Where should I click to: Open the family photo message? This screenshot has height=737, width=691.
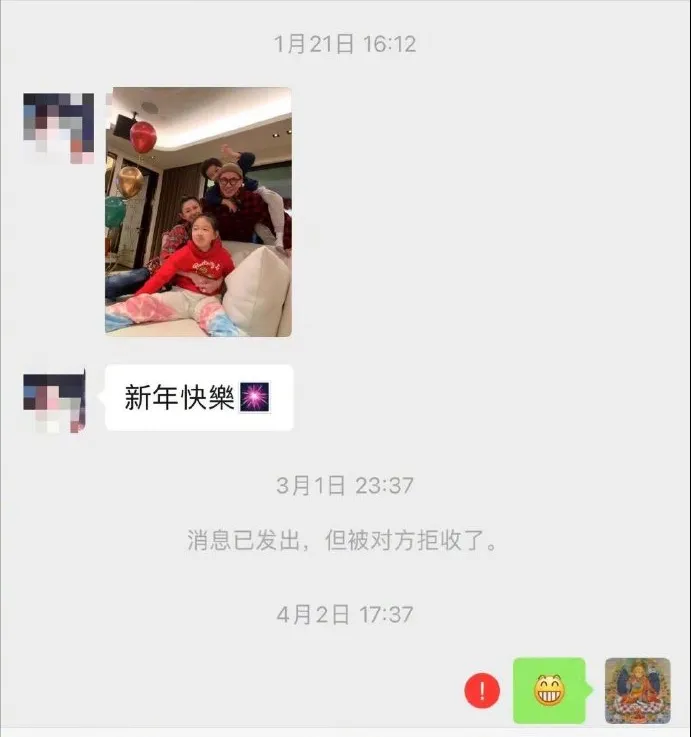click(198, 211)
